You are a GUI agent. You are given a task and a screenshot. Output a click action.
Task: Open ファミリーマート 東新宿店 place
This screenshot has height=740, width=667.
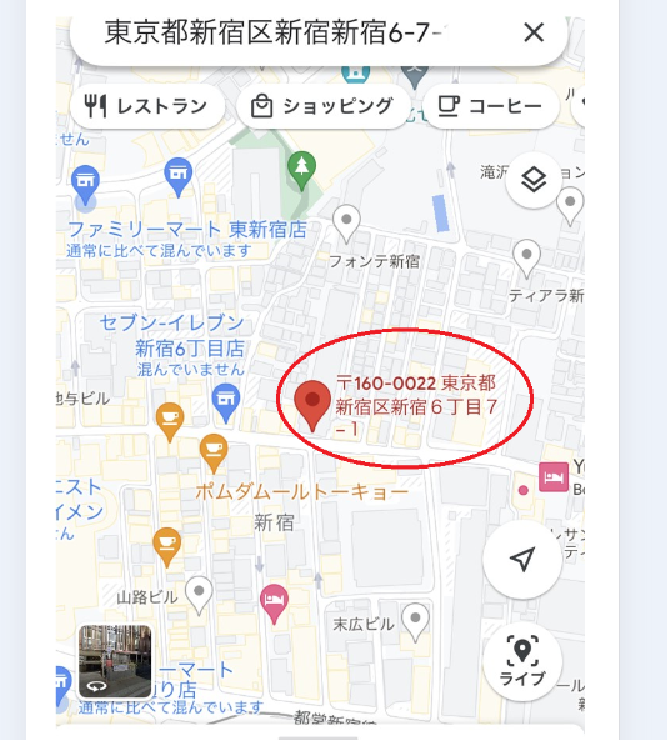point(186,229)
